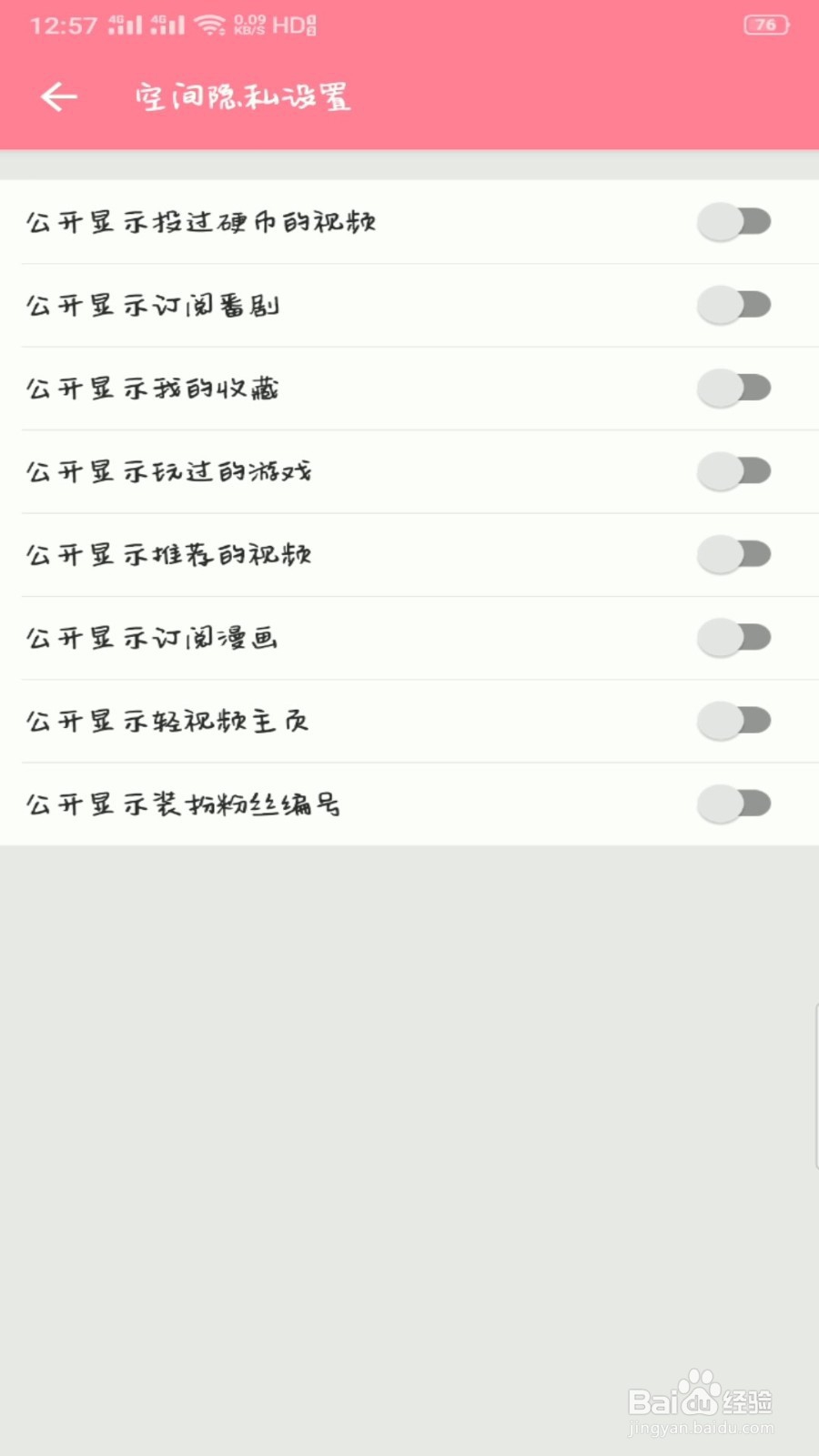Viewport: 819px width, 1456px height.
Task: Turn on 公开显示我的收藏
Action: 734,389
